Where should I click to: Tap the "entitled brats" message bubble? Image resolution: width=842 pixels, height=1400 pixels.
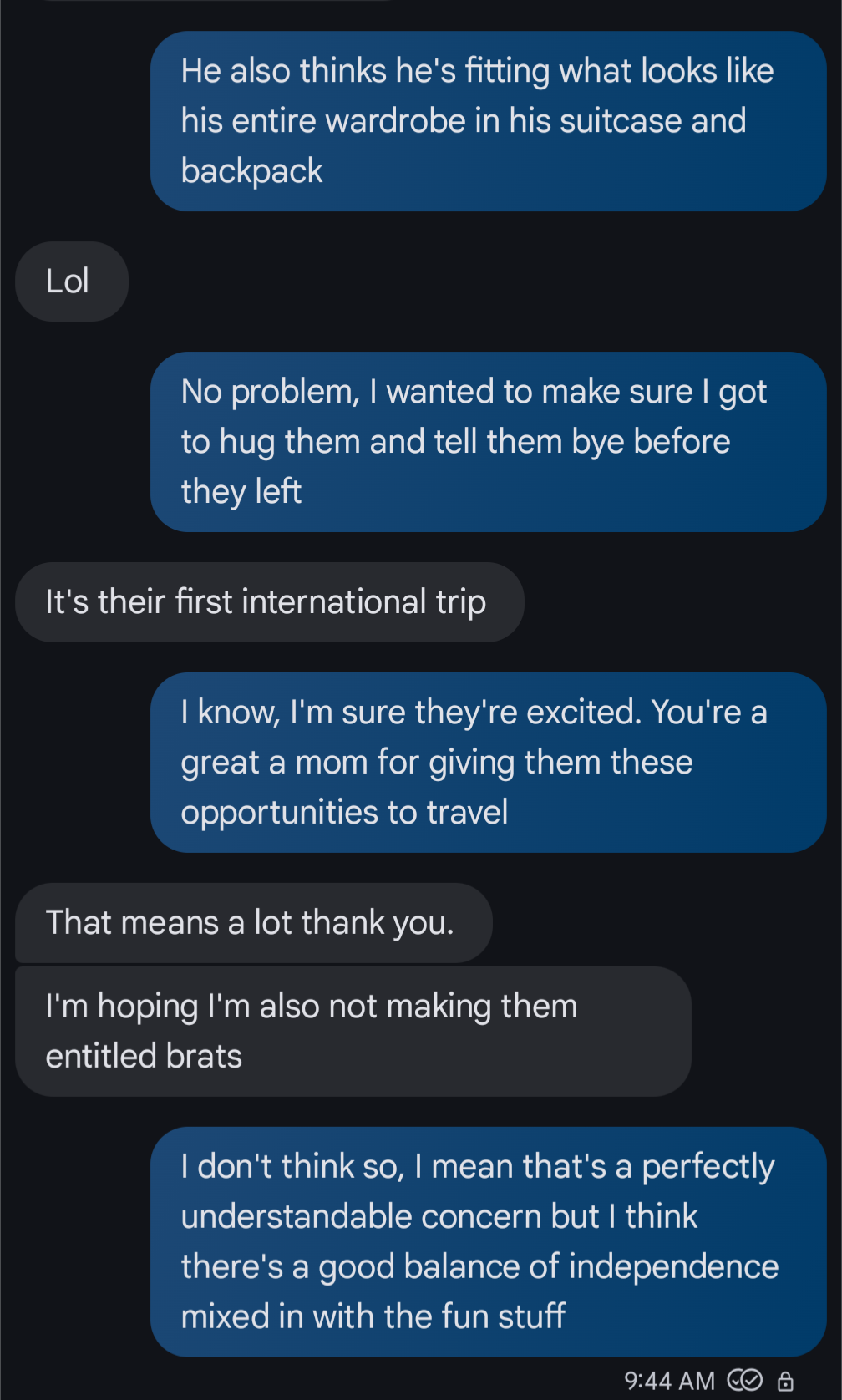pos(353,1032)
